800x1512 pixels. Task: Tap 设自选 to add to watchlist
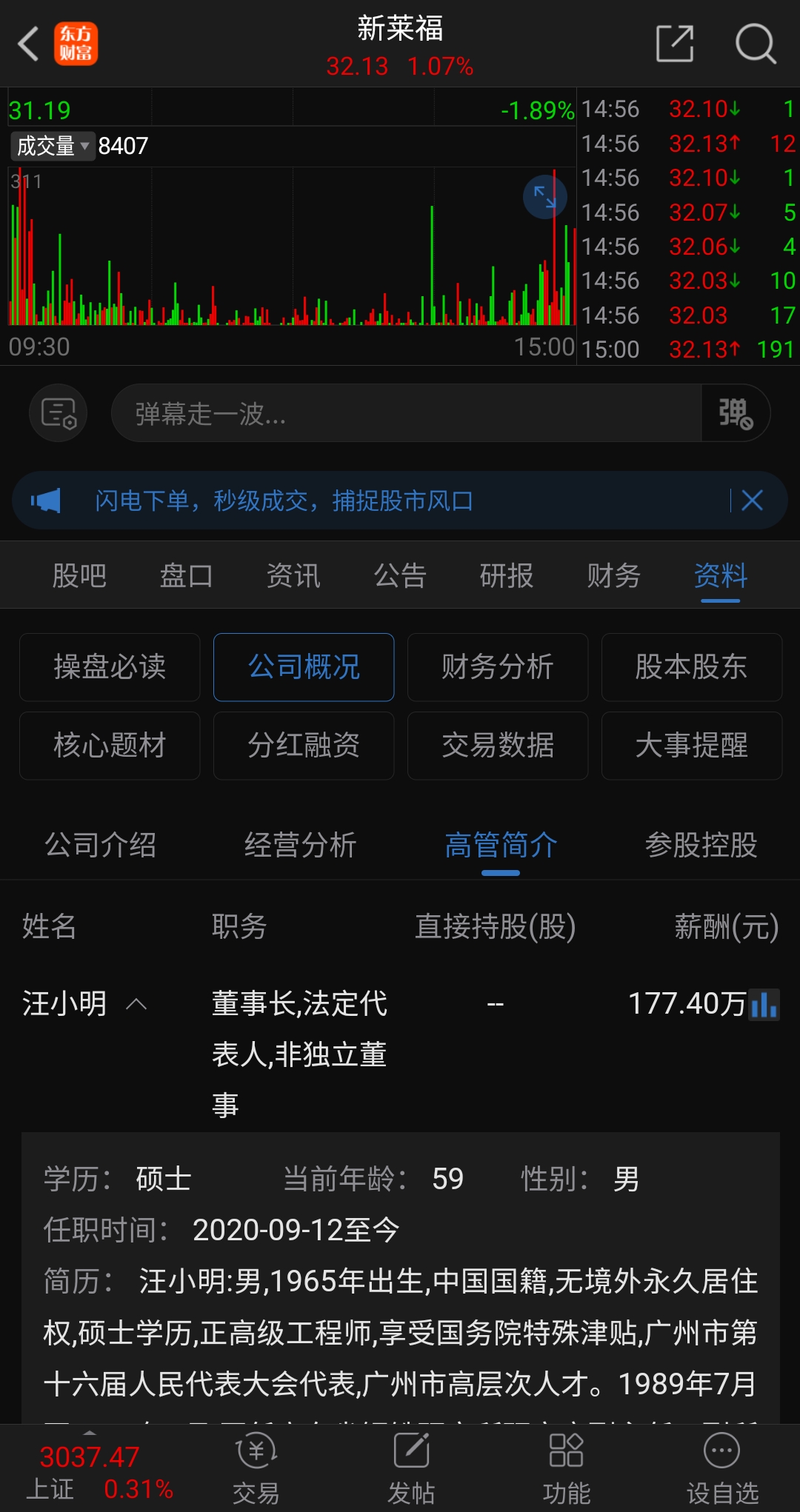[x=722, y=1469]
